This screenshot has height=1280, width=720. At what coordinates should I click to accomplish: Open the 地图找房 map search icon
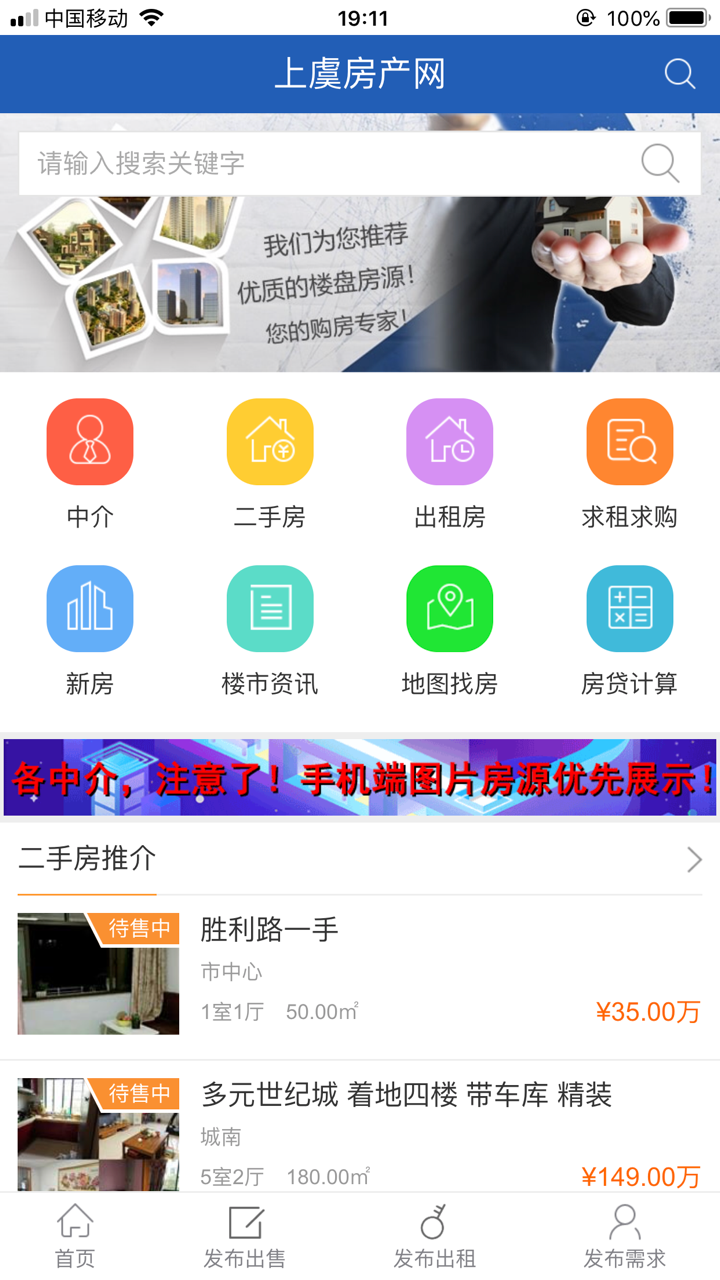pos(449,607)
